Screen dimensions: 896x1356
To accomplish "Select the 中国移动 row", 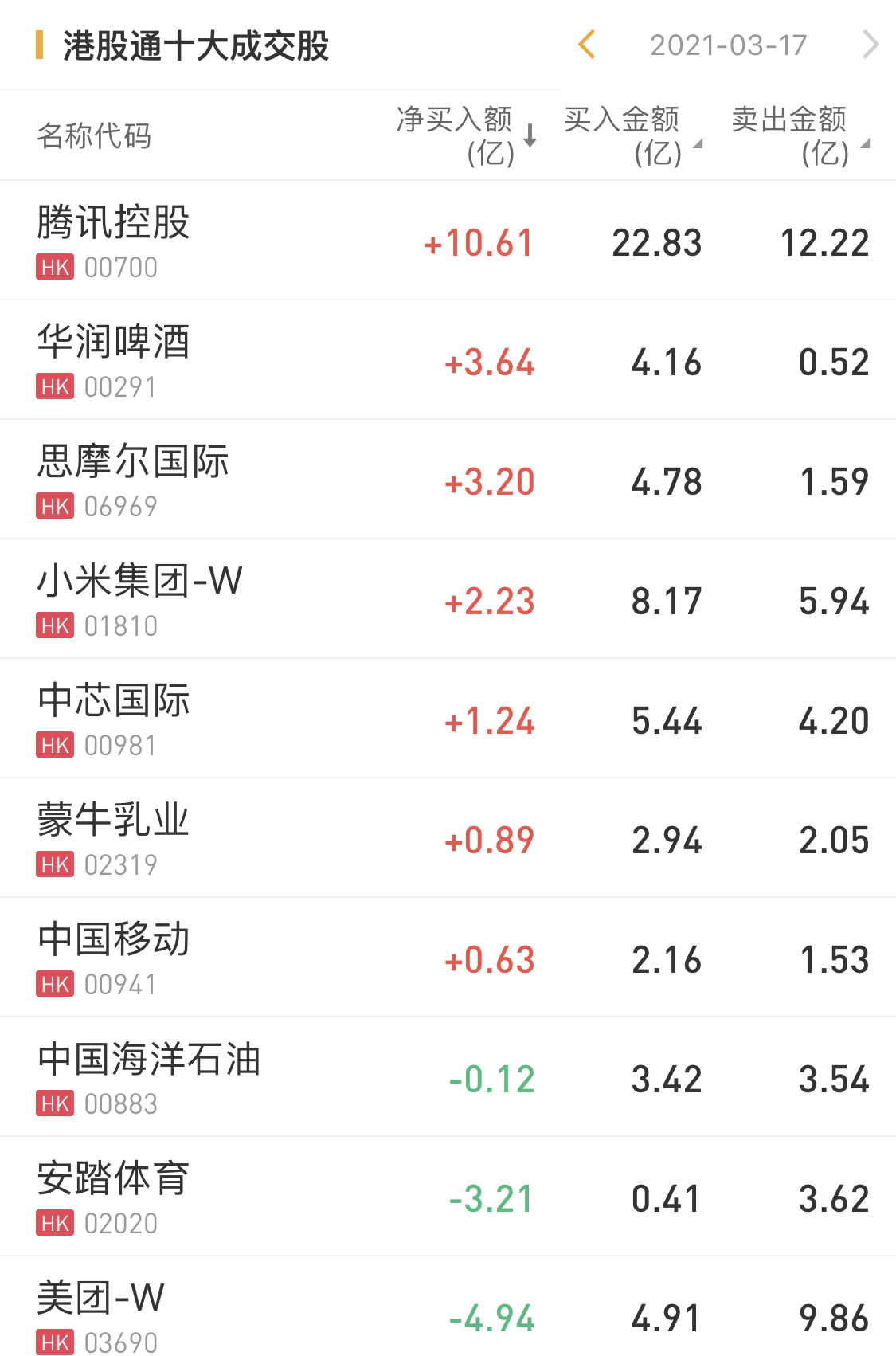I will coord(113,957).
